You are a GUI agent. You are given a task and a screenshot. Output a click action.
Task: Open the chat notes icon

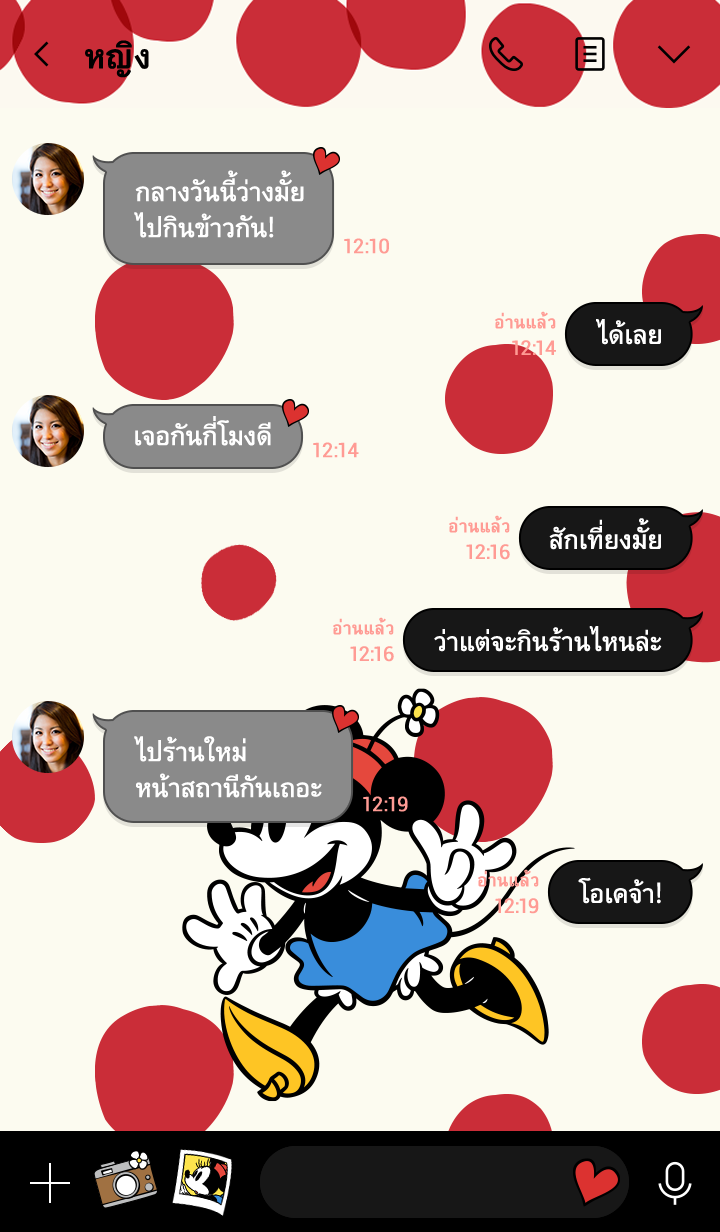click(x=589, y=54)
